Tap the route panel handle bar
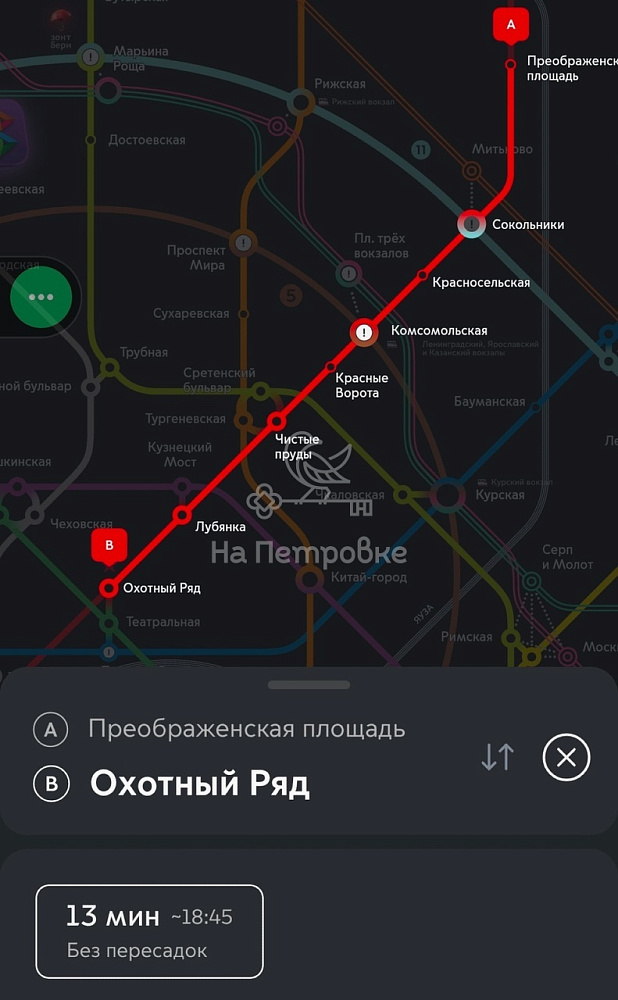 [x=309, y=685]
